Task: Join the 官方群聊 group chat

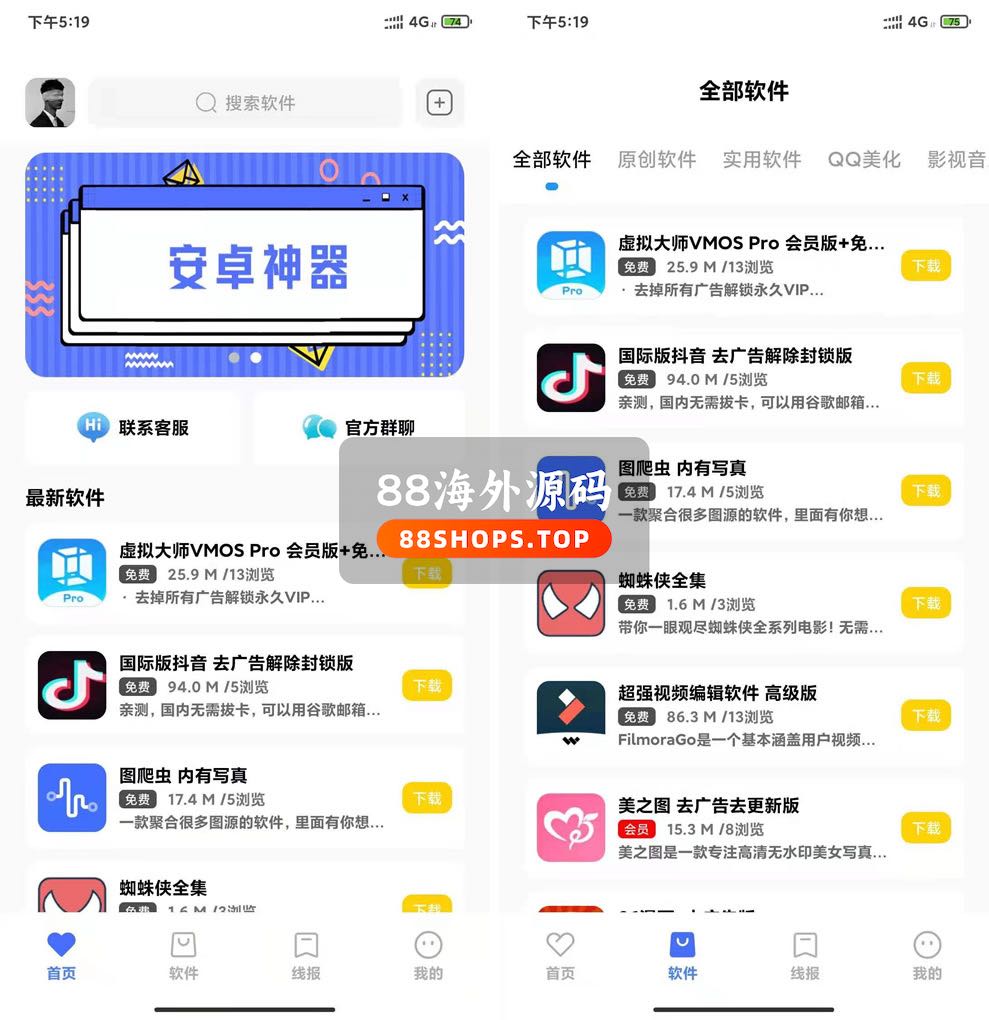Action: pos(358,428)
